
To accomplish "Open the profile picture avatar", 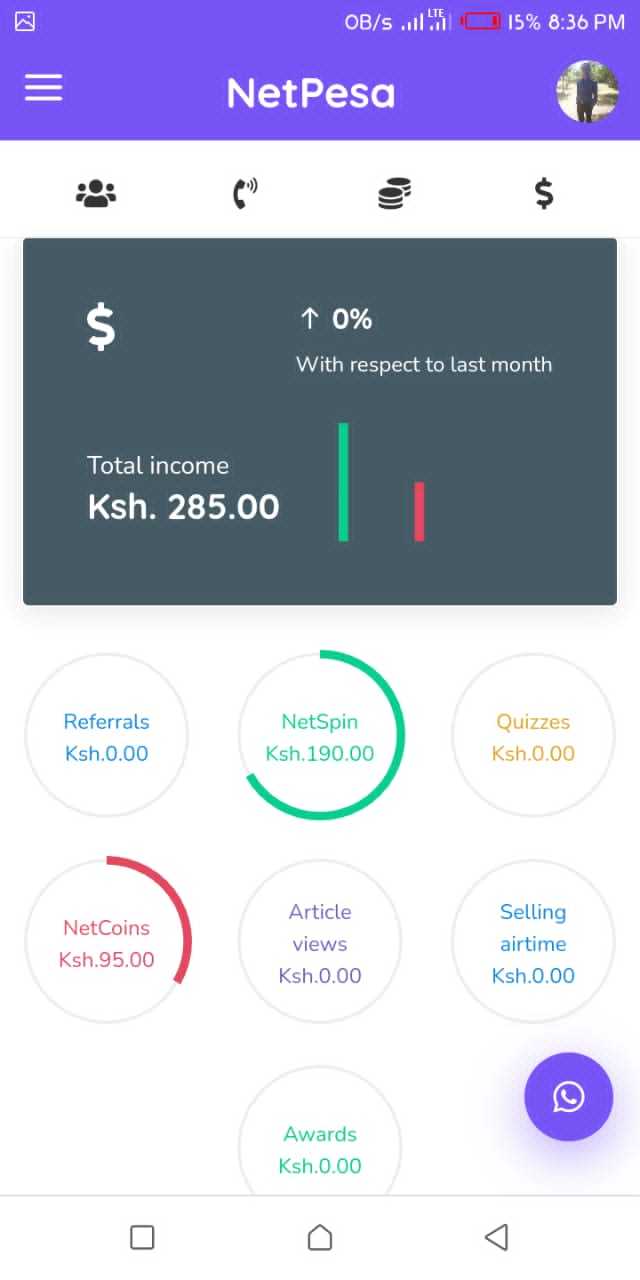I will click(x=587, y=91).
